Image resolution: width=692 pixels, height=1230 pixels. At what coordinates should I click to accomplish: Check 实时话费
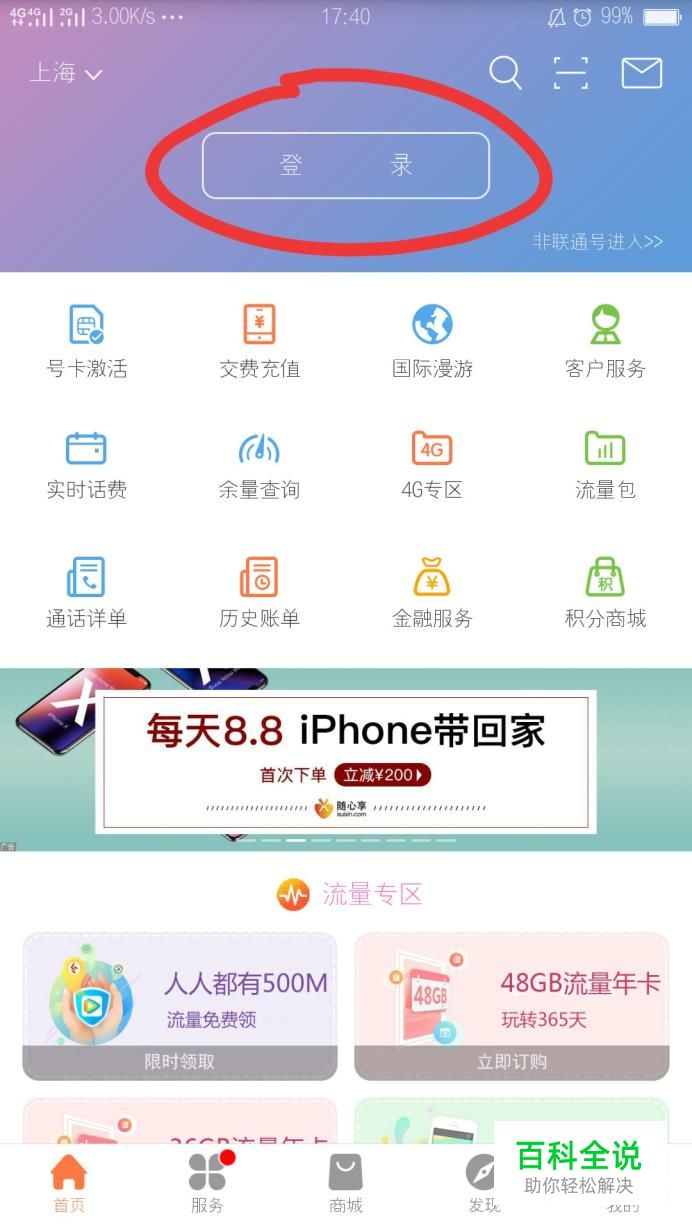(87, 465)
